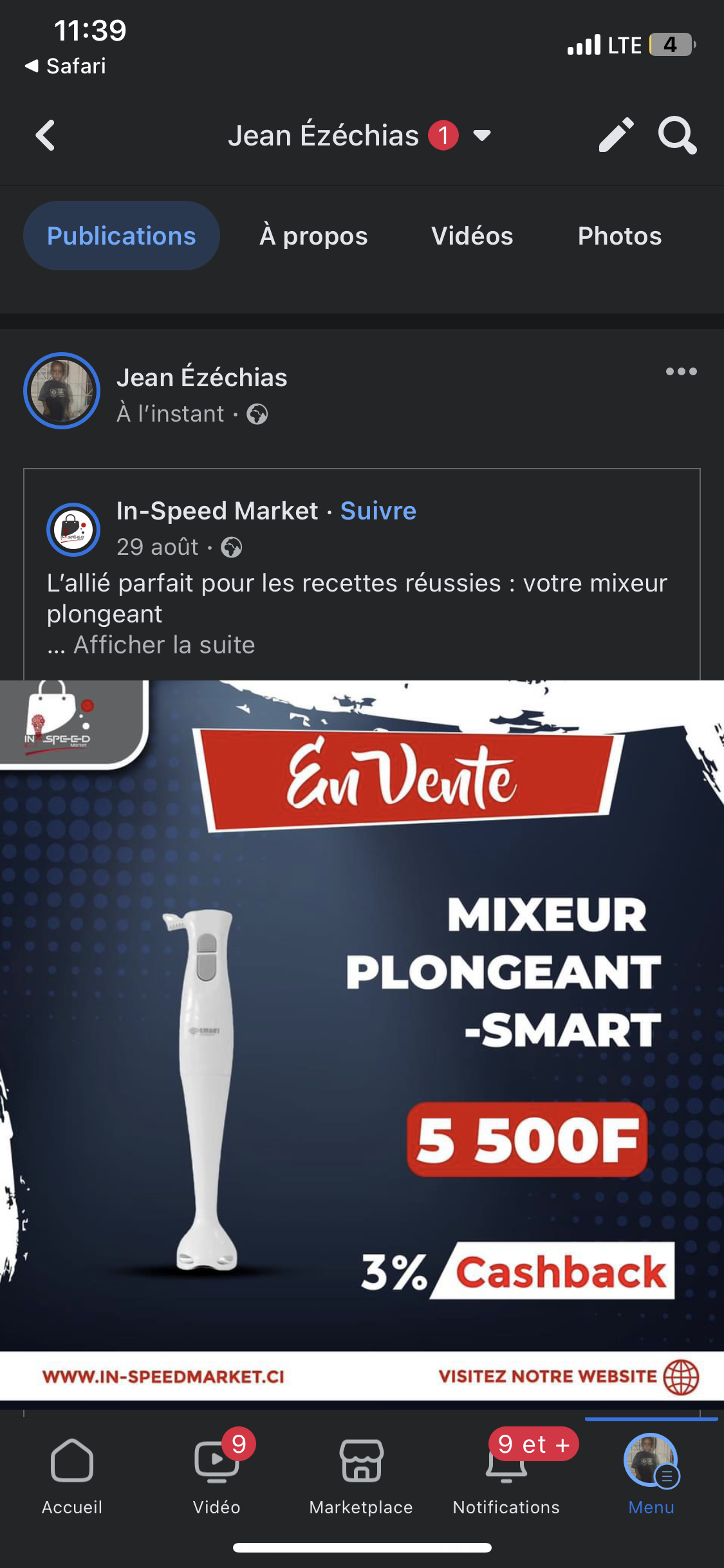
Task: Switch to the Vidéo tab
Action: pyautogui.click(x=217, y=1474)
